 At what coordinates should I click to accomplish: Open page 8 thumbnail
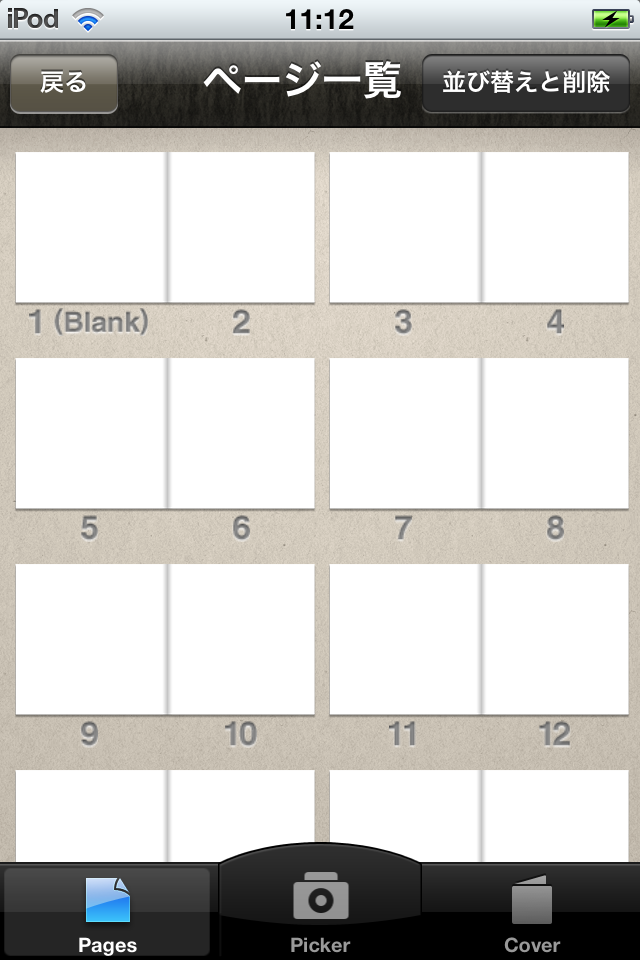[556, 433]
